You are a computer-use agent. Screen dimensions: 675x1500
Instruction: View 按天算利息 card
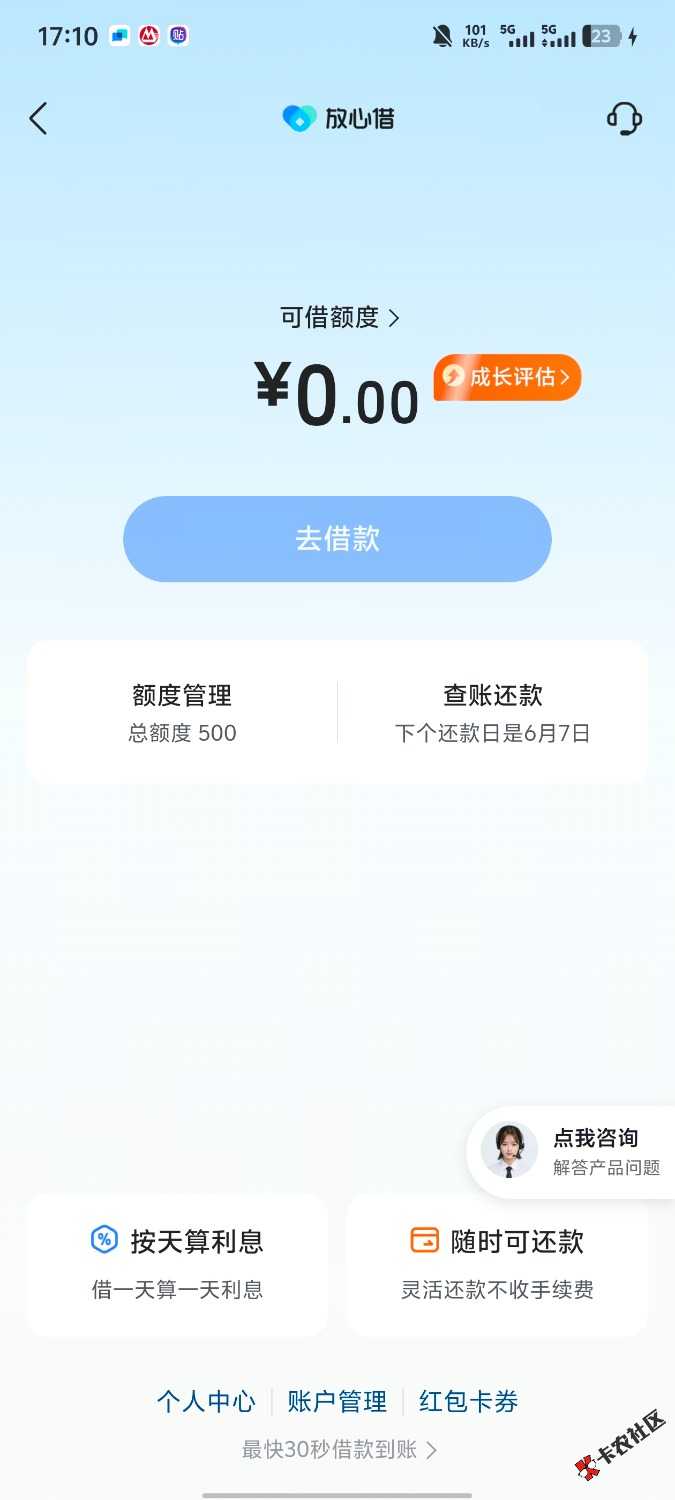tap(177, 1264)
